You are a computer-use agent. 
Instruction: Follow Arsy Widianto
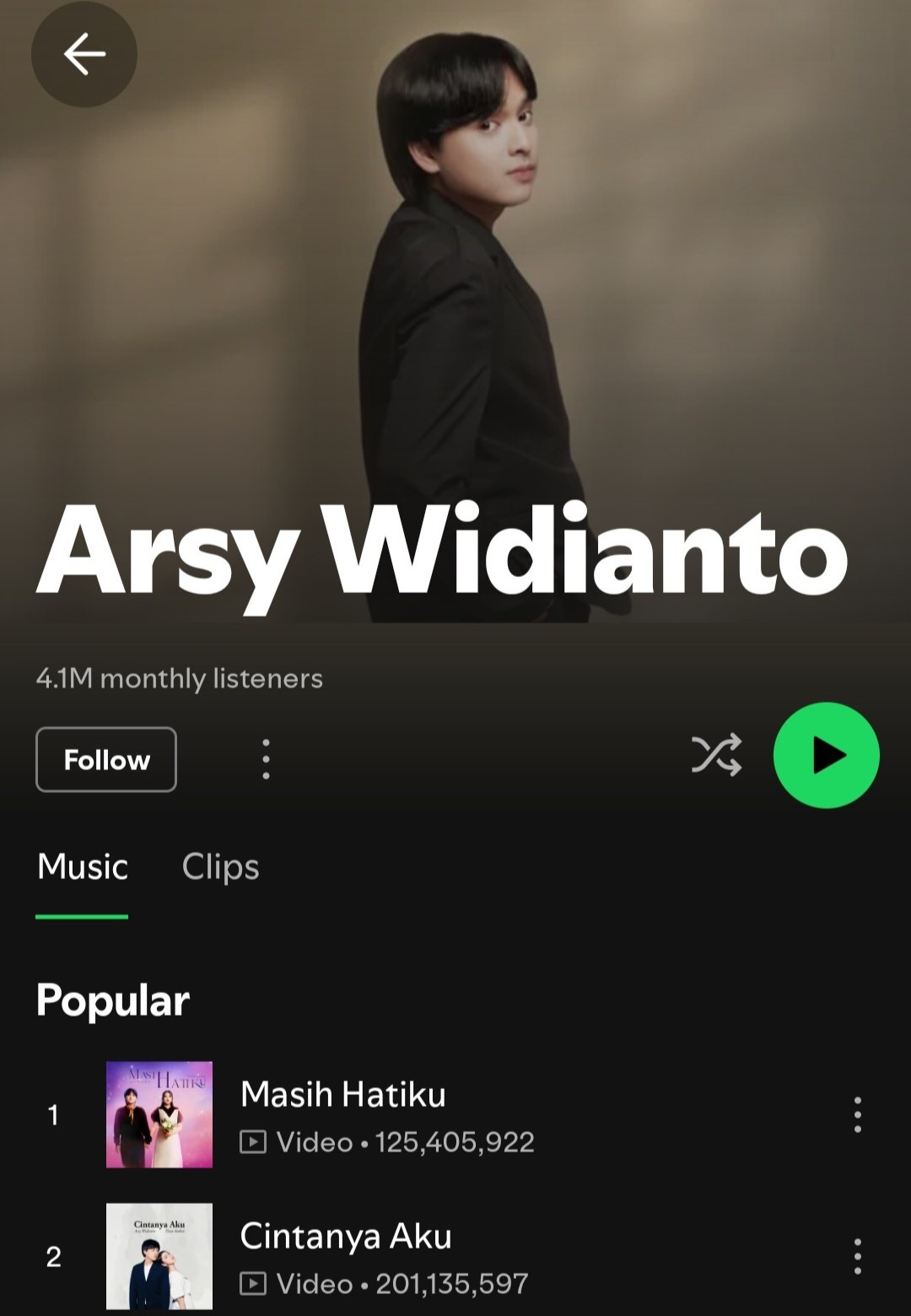[106, 759]
